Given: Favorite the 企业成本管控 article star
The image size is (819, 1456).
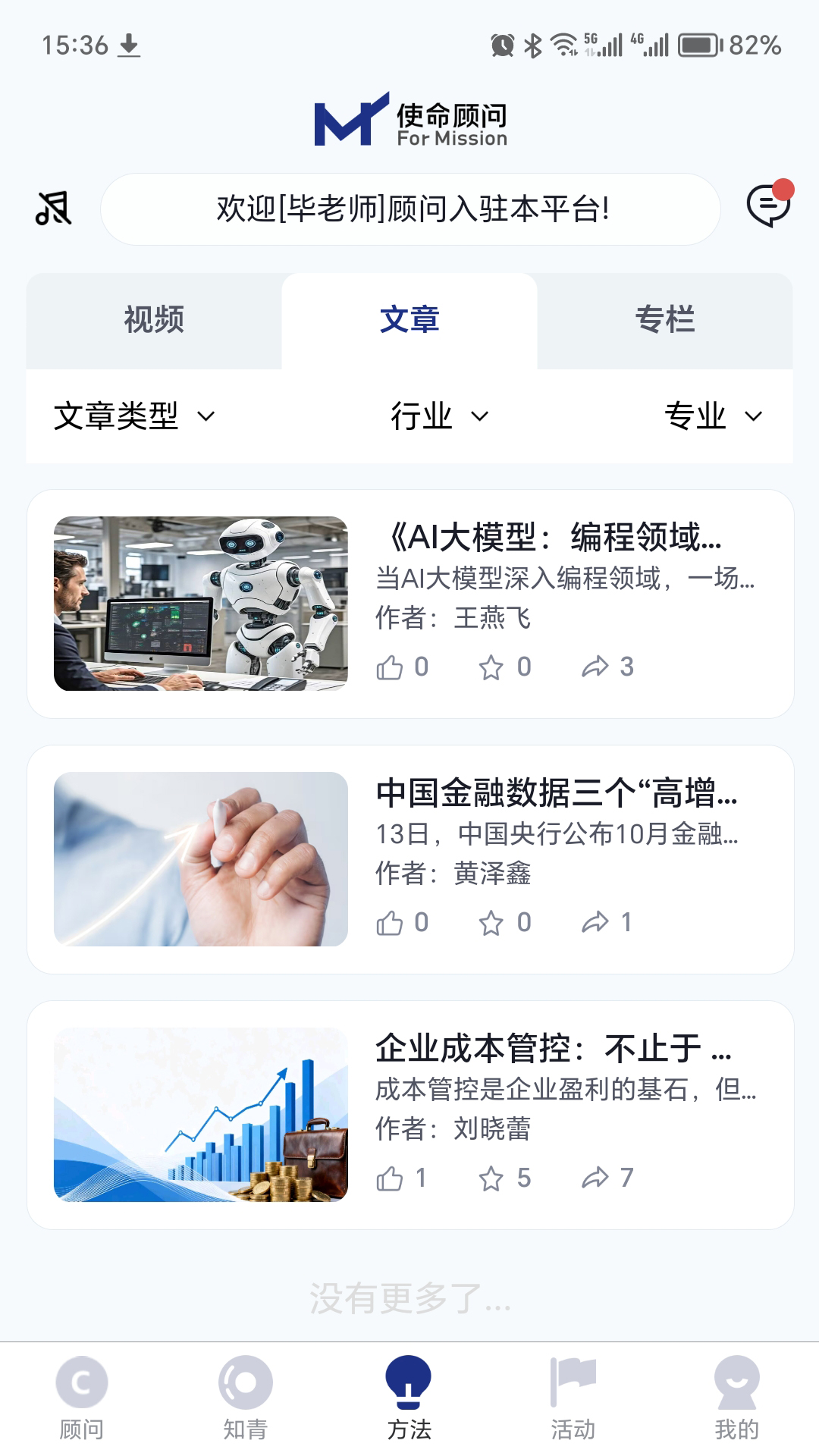Looking at the screenshot, I should click(x=494, y=1177).
